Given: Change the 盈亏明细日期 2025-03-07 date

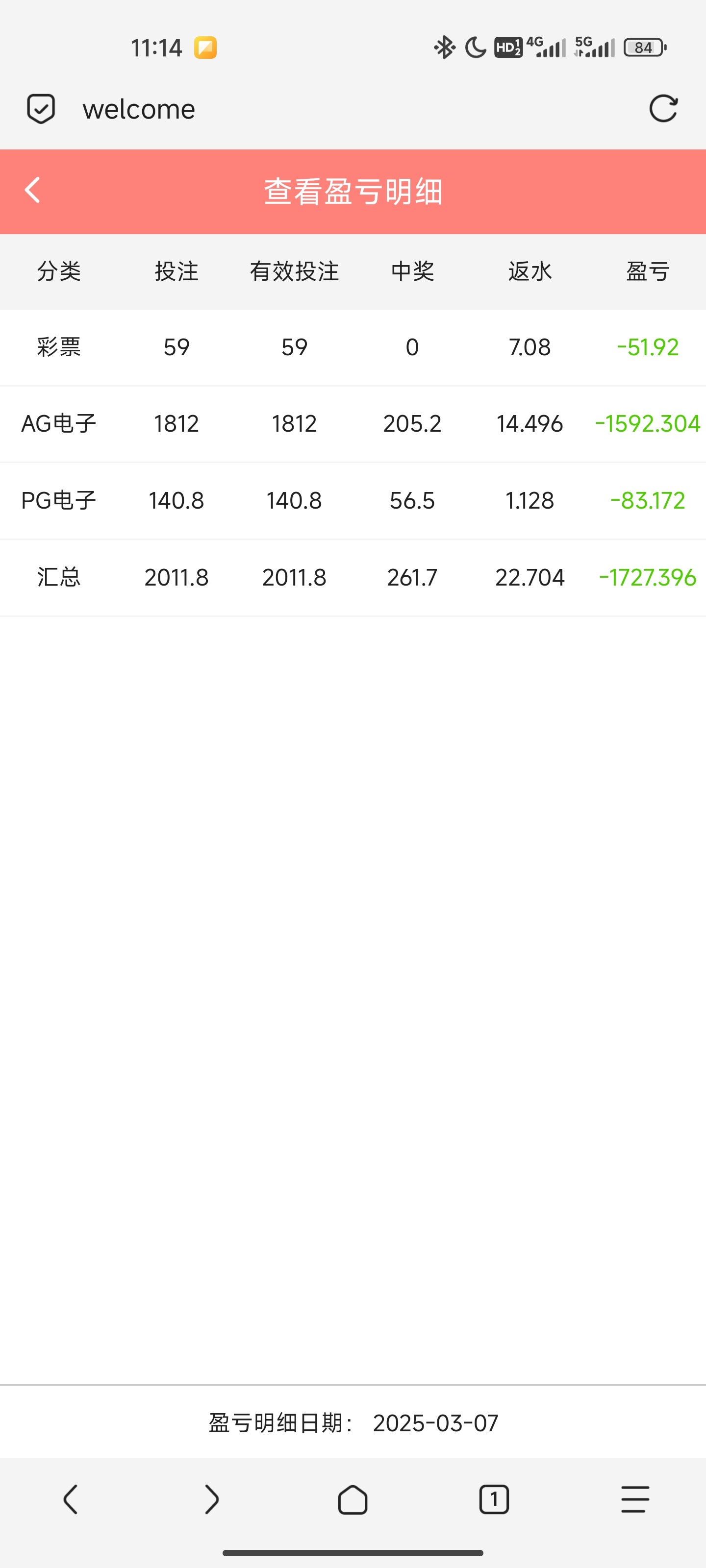Looking at the screenshot, I should [x=435, y=1423].
